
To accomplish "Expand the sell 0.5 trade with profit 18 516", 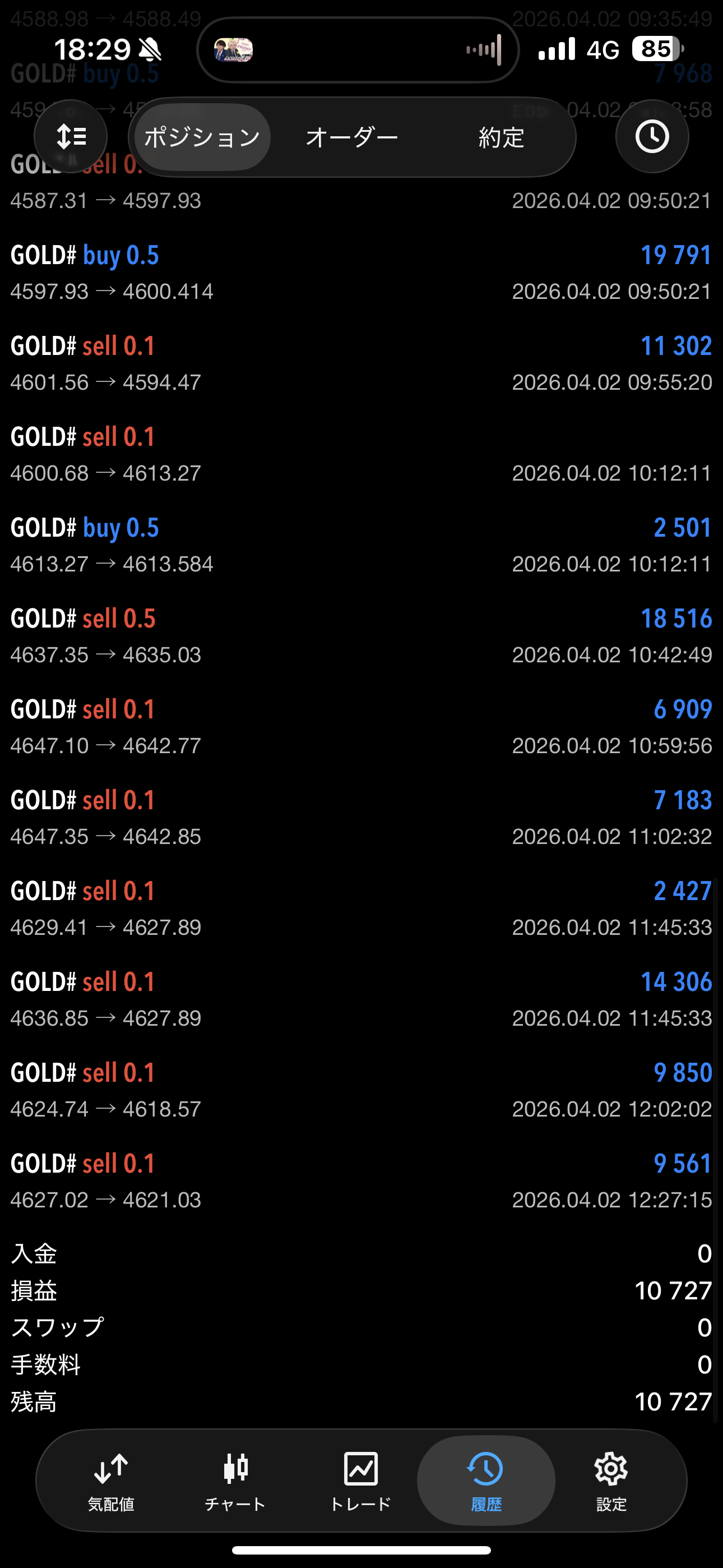I will click(x=361, y=635).
